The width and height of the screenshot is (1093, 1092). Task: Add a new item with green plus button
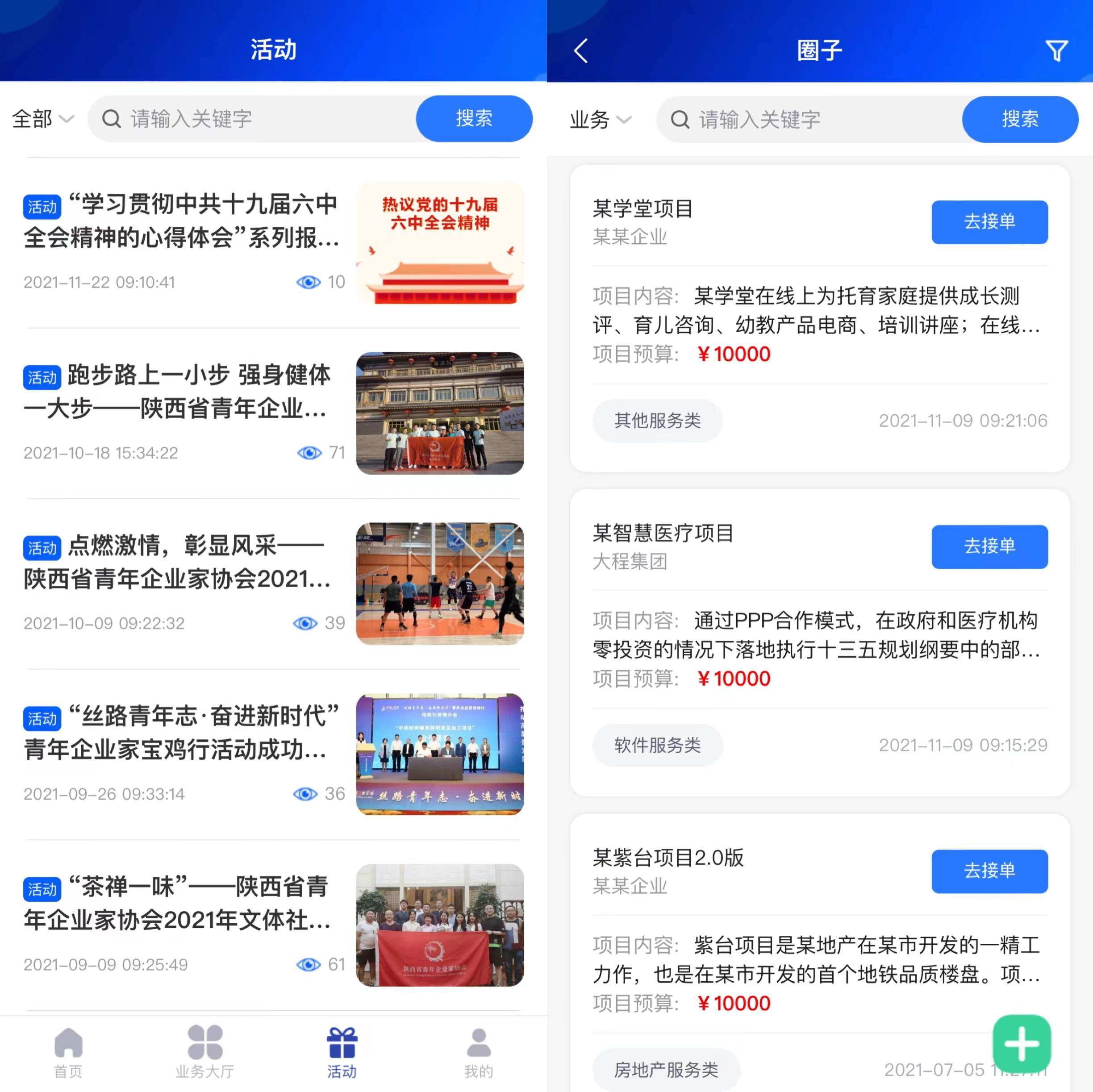pyautogui.click(x=1021, y=1043)
